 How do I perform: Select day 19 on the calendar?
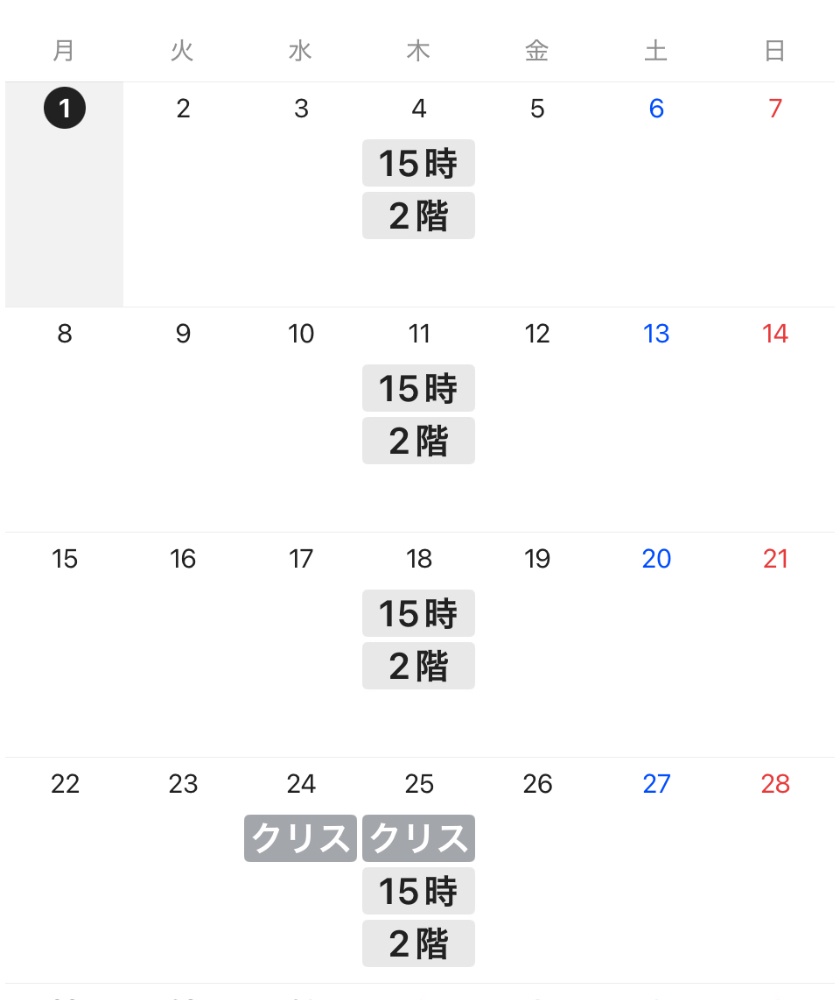point(537,559)
